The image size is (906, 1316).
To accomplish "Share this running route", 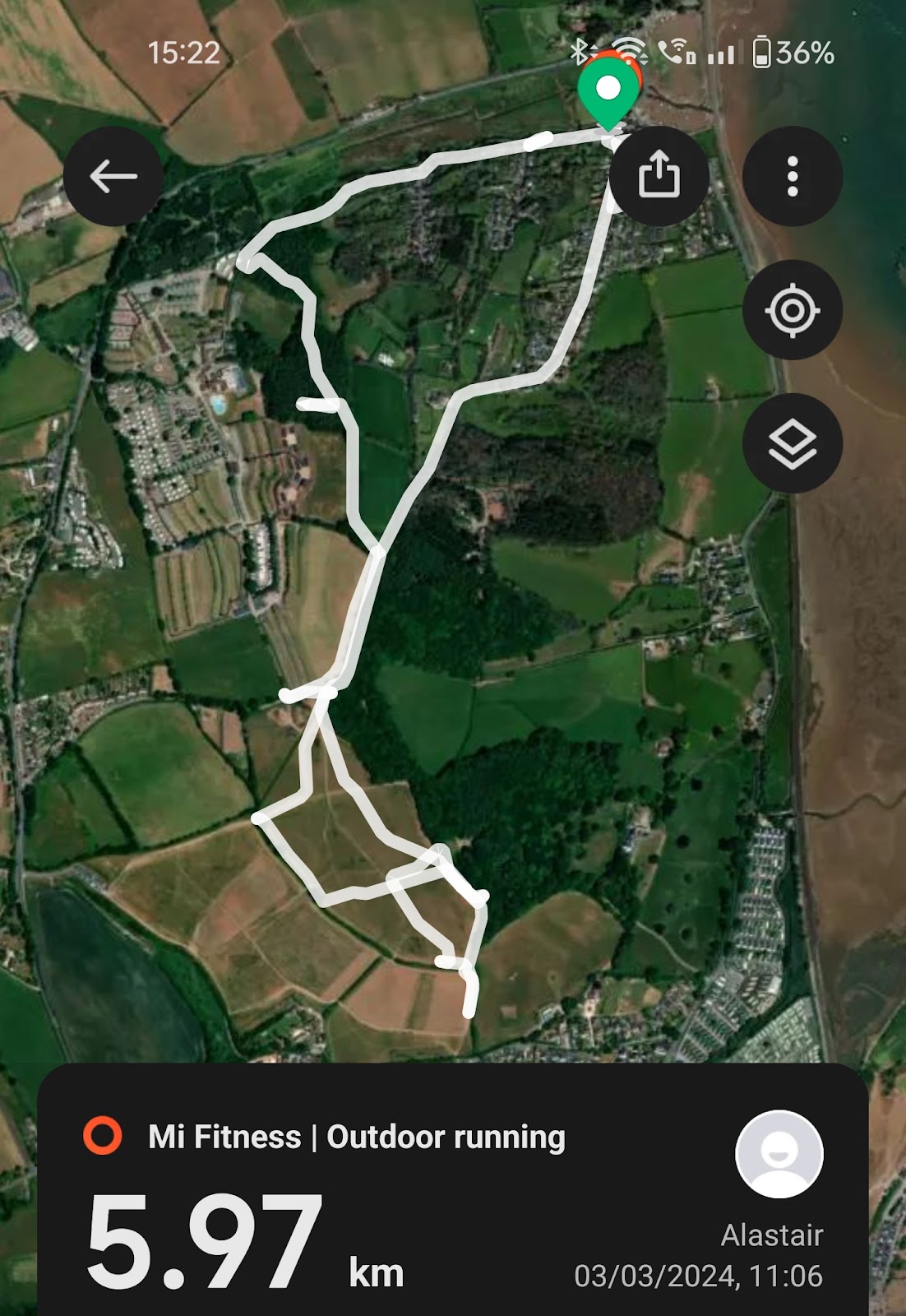I will pyautogui.click(x=659, y=176).
